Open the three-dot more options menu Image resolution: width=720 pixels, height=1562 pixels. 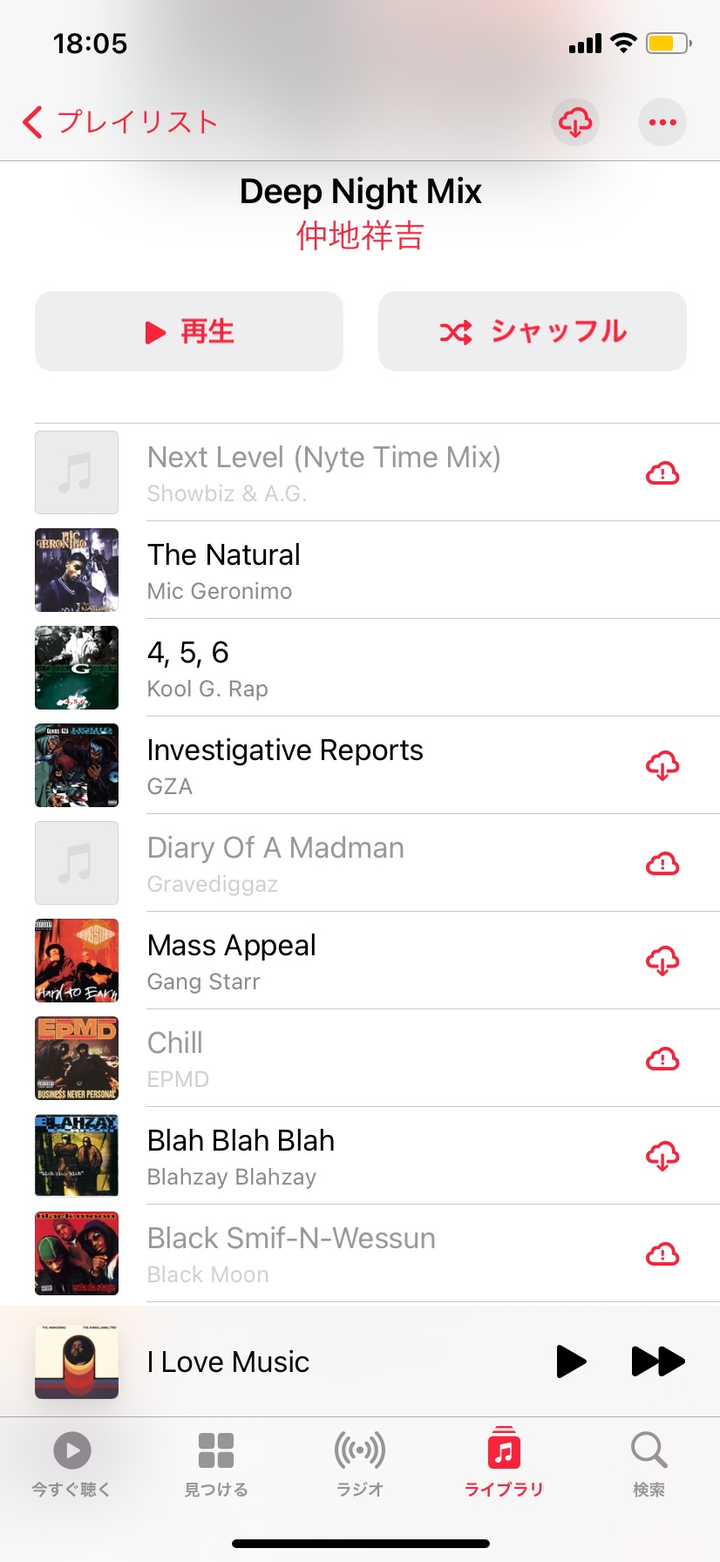tap(662, 123)
